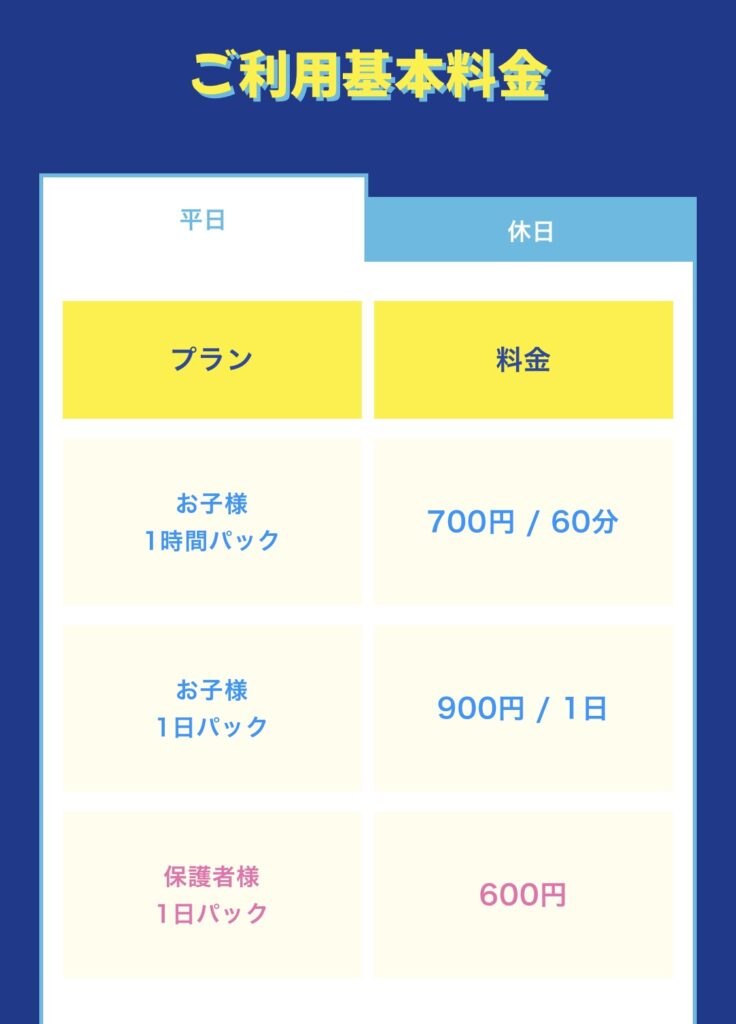The height and width of the screenshot is (1024, 736).
Task: Switch to the 休日 pricing tab
Action: coord(530,231)
